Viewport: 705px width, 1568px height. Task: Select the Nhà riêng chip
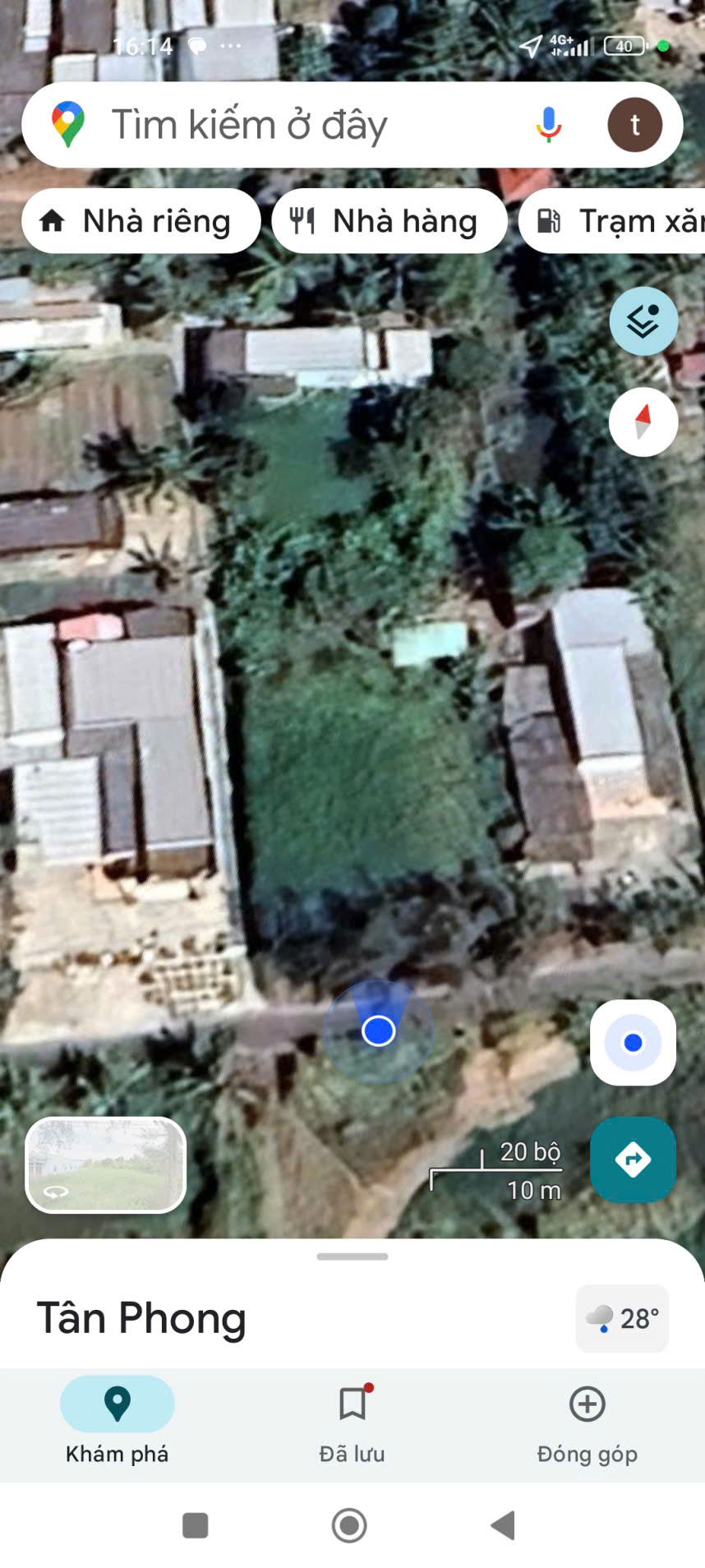[x=141, y=221]
